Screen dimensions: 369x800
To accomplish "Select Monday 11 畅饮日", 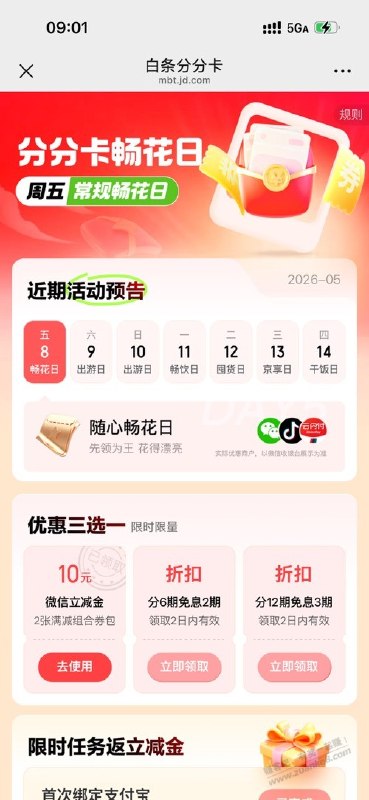I will tap(184, 352).
